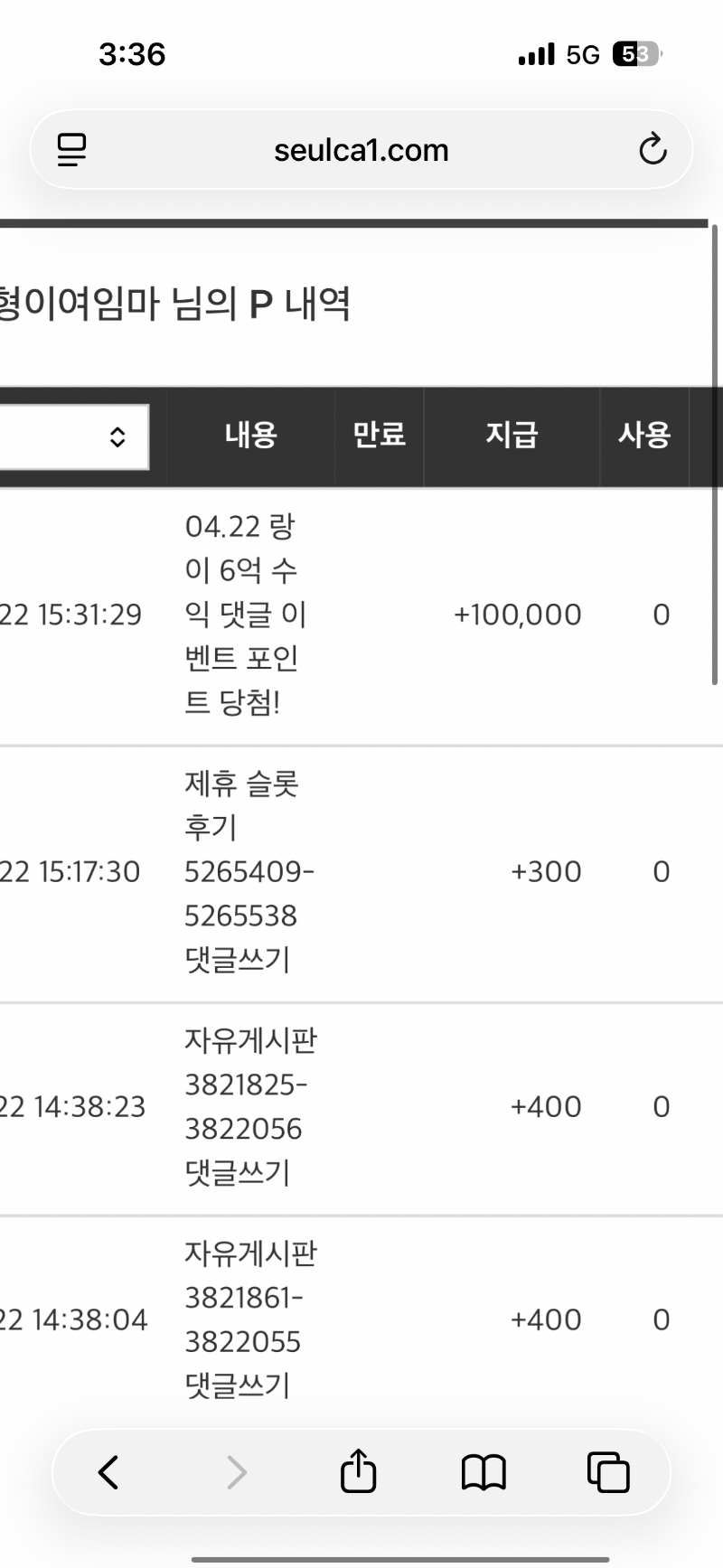Reload the seulca1.com page
This screenshot has height=1568, width=723.
[x=652, y=150]
